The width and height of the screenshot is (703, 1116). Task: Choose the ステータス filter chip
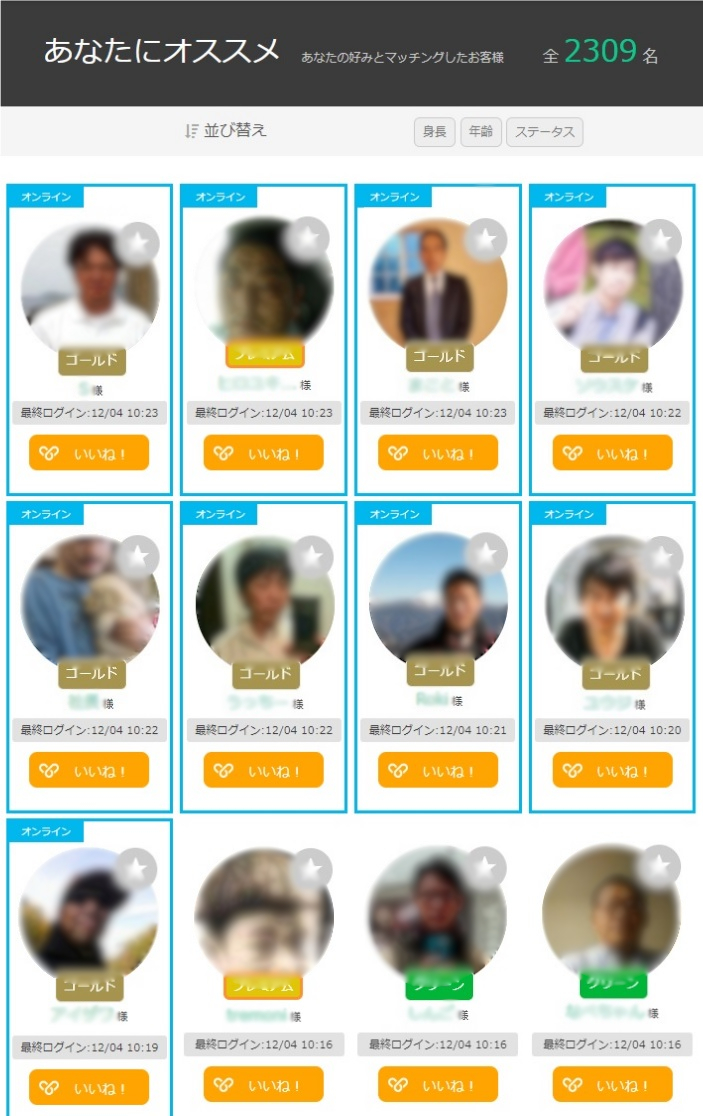click(x=544, y=132)
